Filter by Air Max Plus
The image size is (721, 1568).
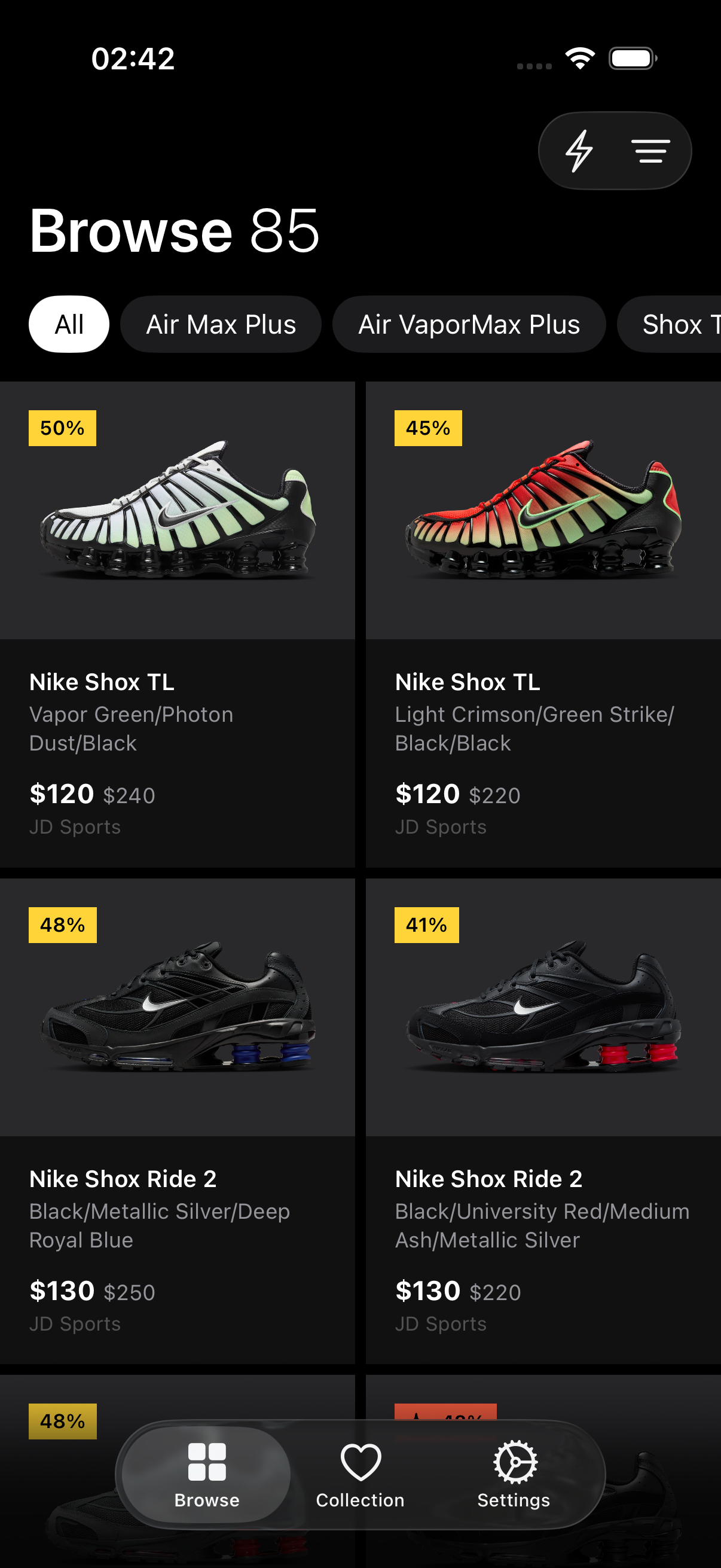click(x=221, y=325)
